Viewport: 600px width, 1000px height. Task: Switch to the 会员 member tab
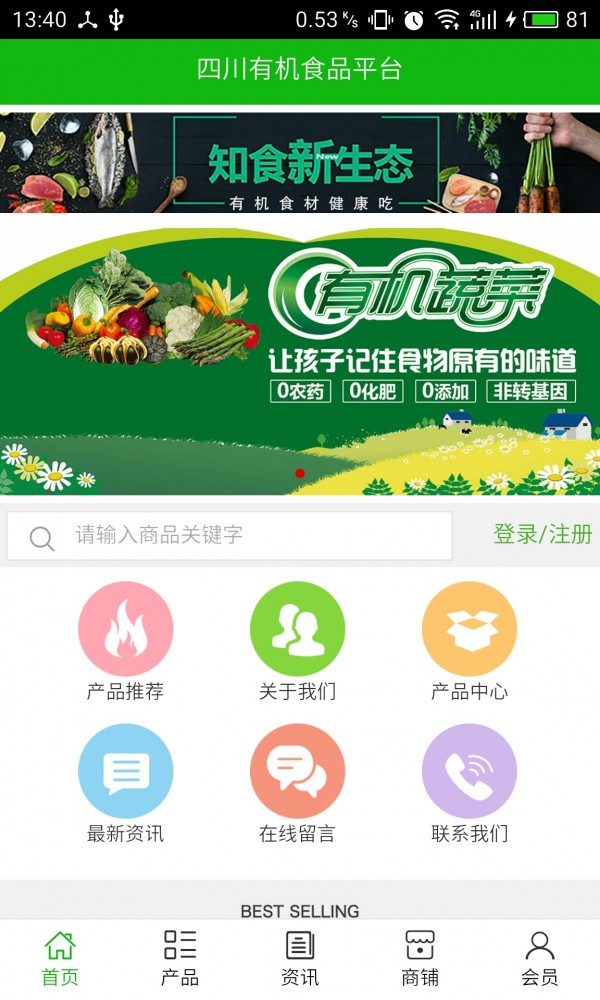[540, 958]
